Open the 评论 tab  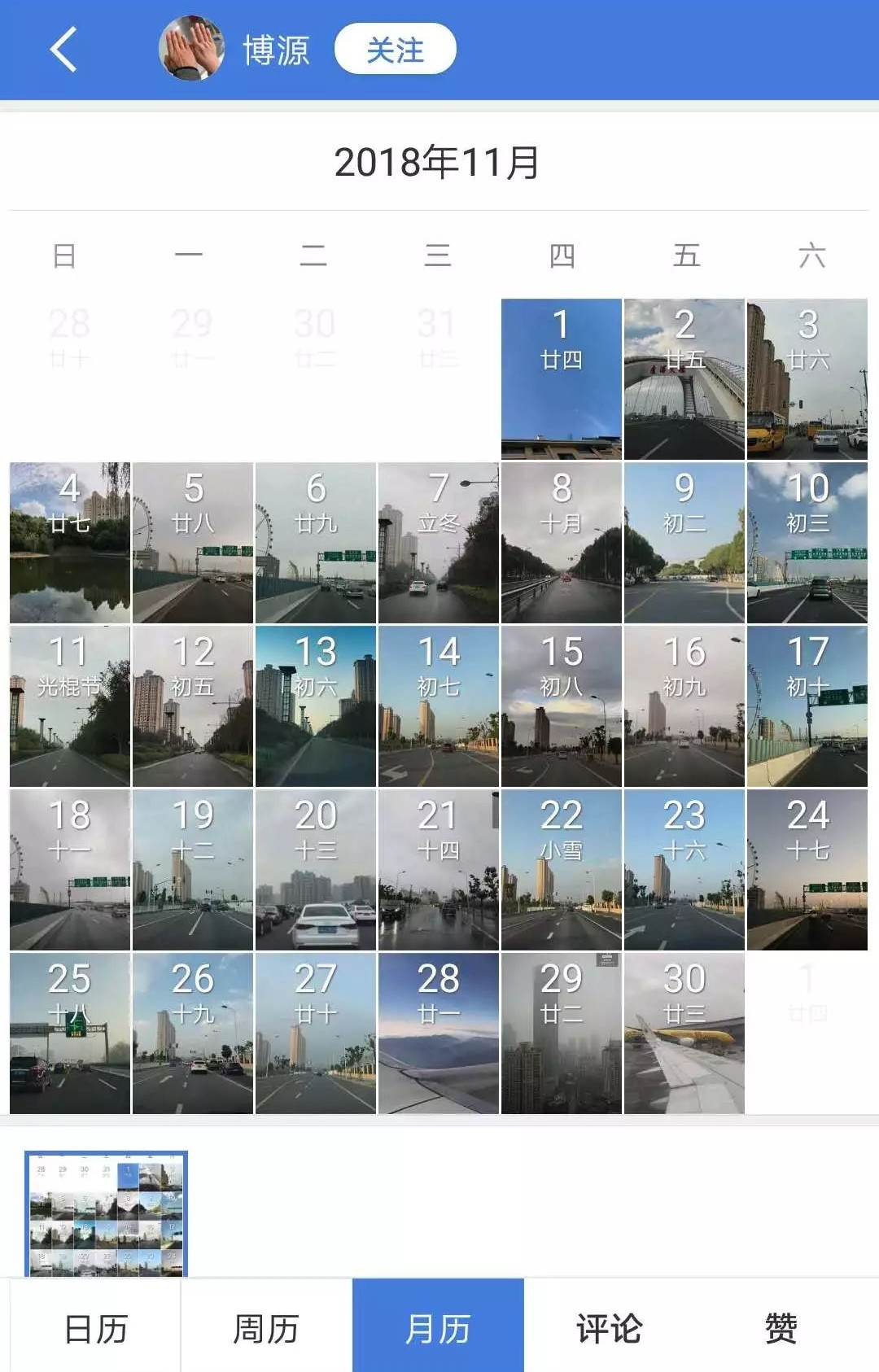coord(609,1328)
